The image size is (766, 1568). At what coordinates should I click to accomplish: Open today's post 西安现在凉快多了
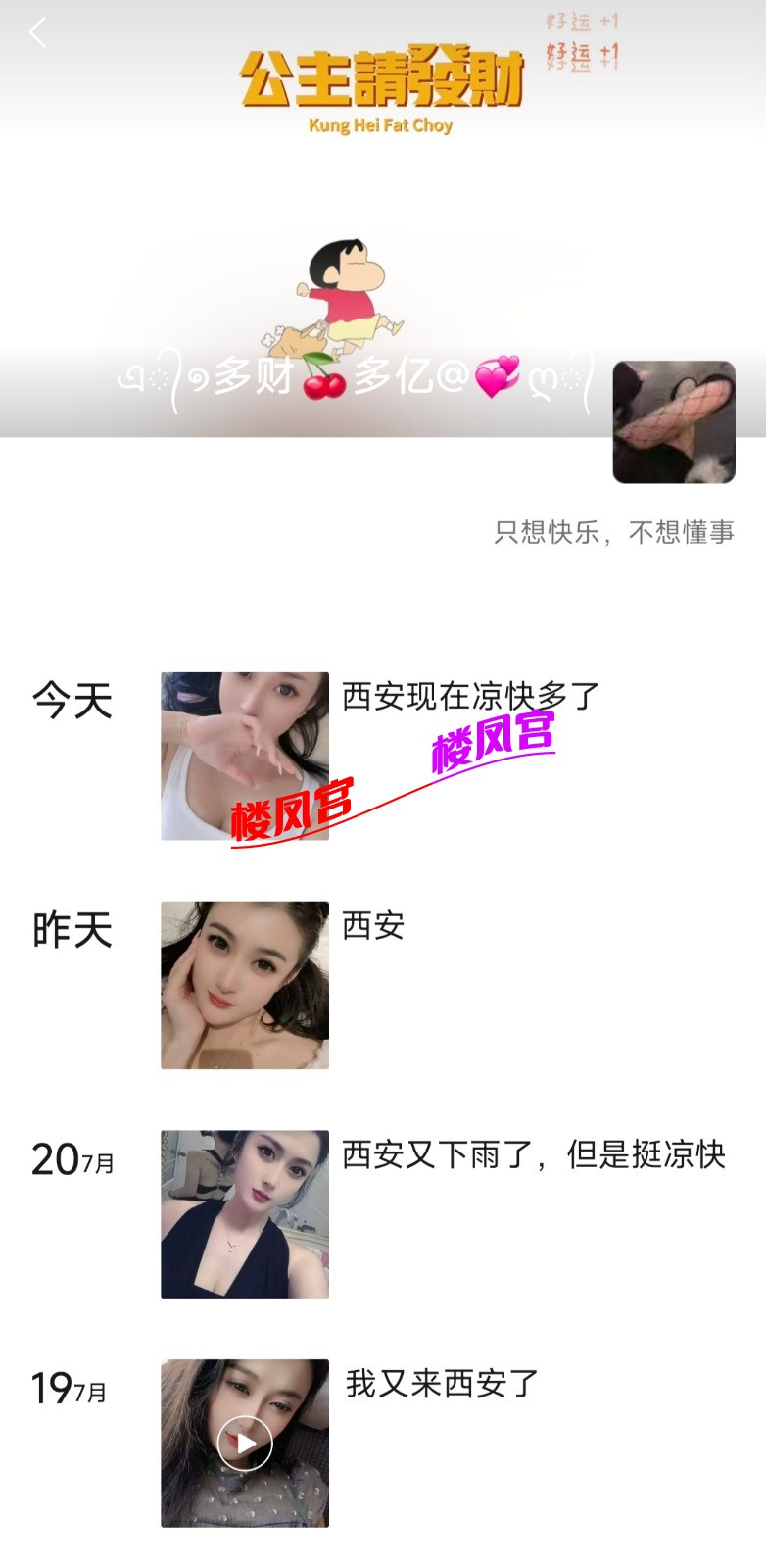(245, 756)
